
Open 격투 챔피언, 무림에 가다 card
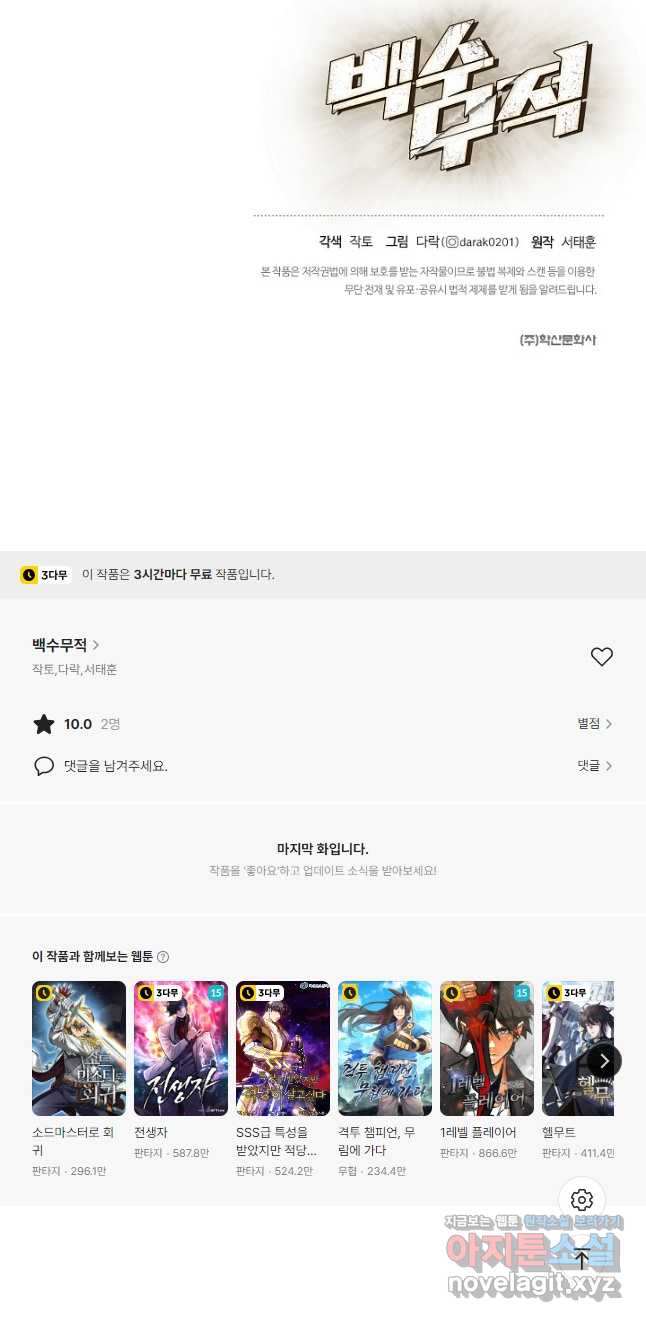pos(385,1048)
